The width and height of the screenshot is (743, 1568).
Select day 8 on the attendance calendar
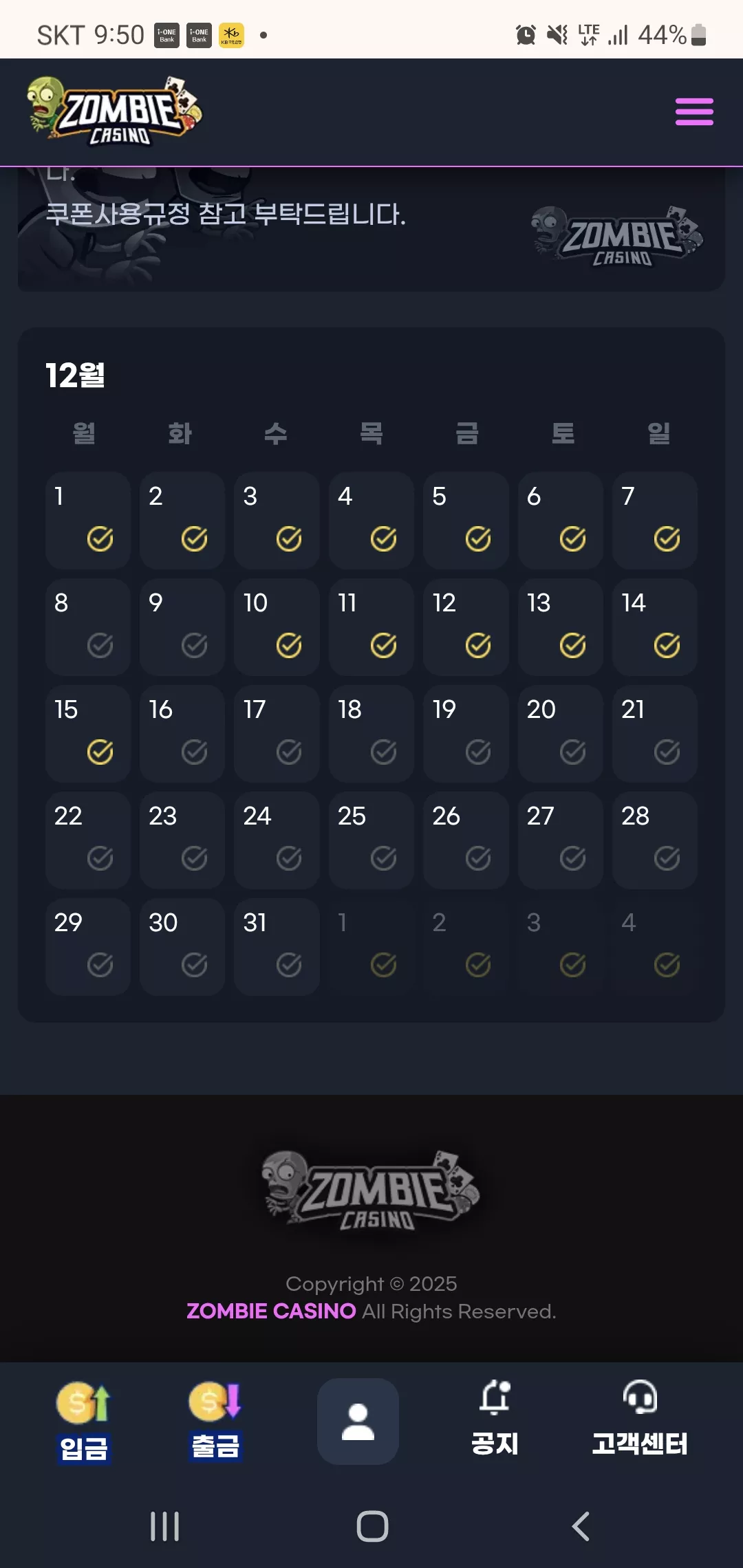tap(88, 627)
